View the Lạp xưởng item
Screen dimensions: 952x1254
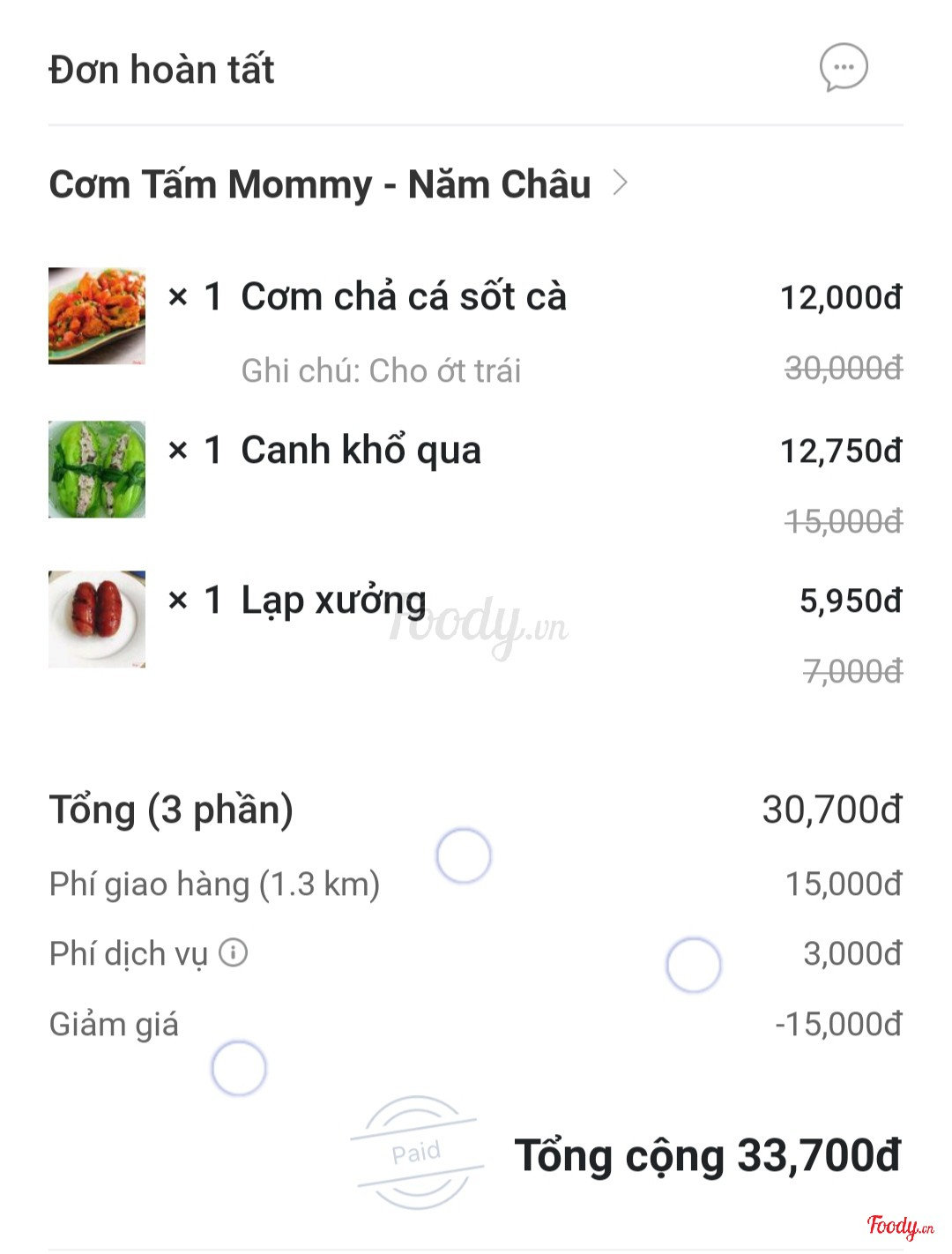pyautogui.click(x=333, y=601)
